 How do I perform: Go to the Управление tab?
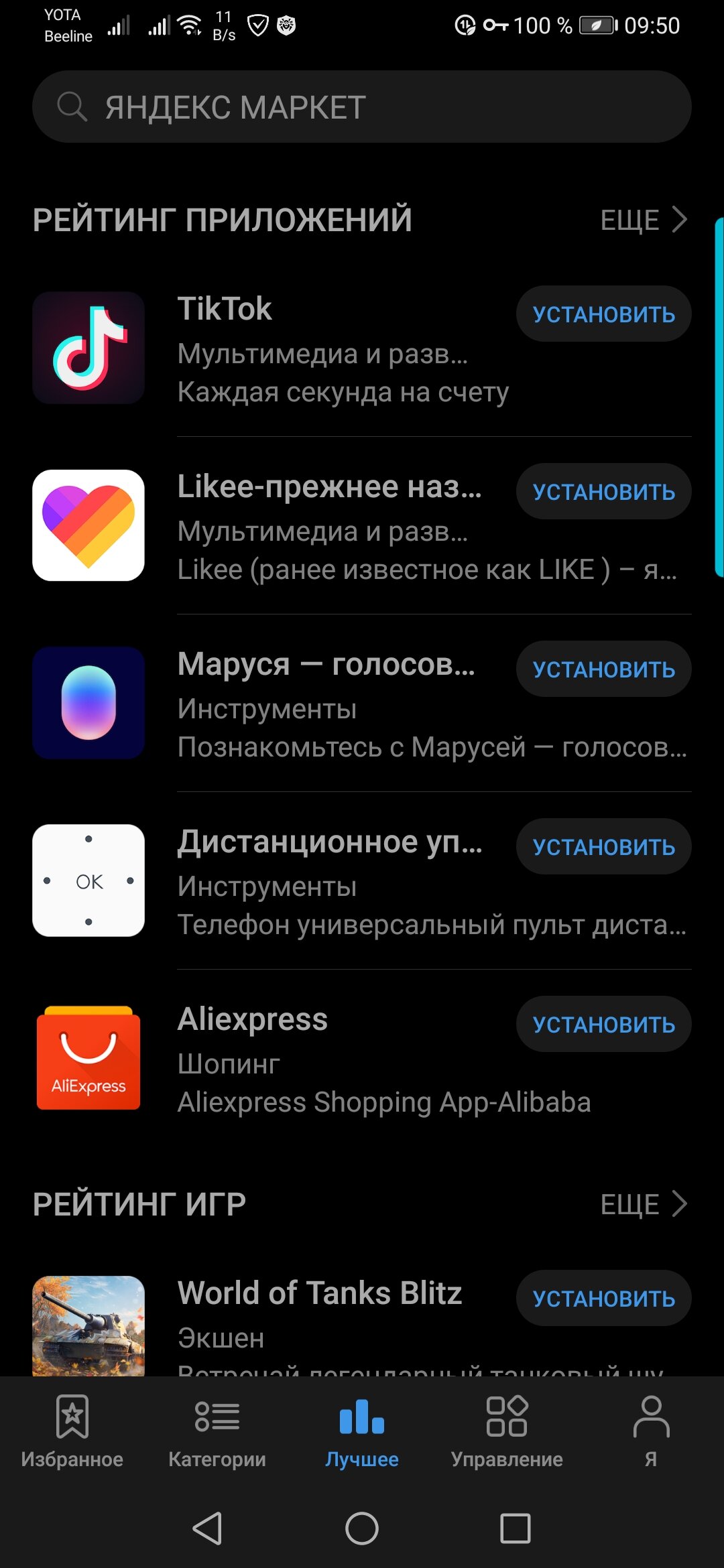click(x=507, y=1431)
